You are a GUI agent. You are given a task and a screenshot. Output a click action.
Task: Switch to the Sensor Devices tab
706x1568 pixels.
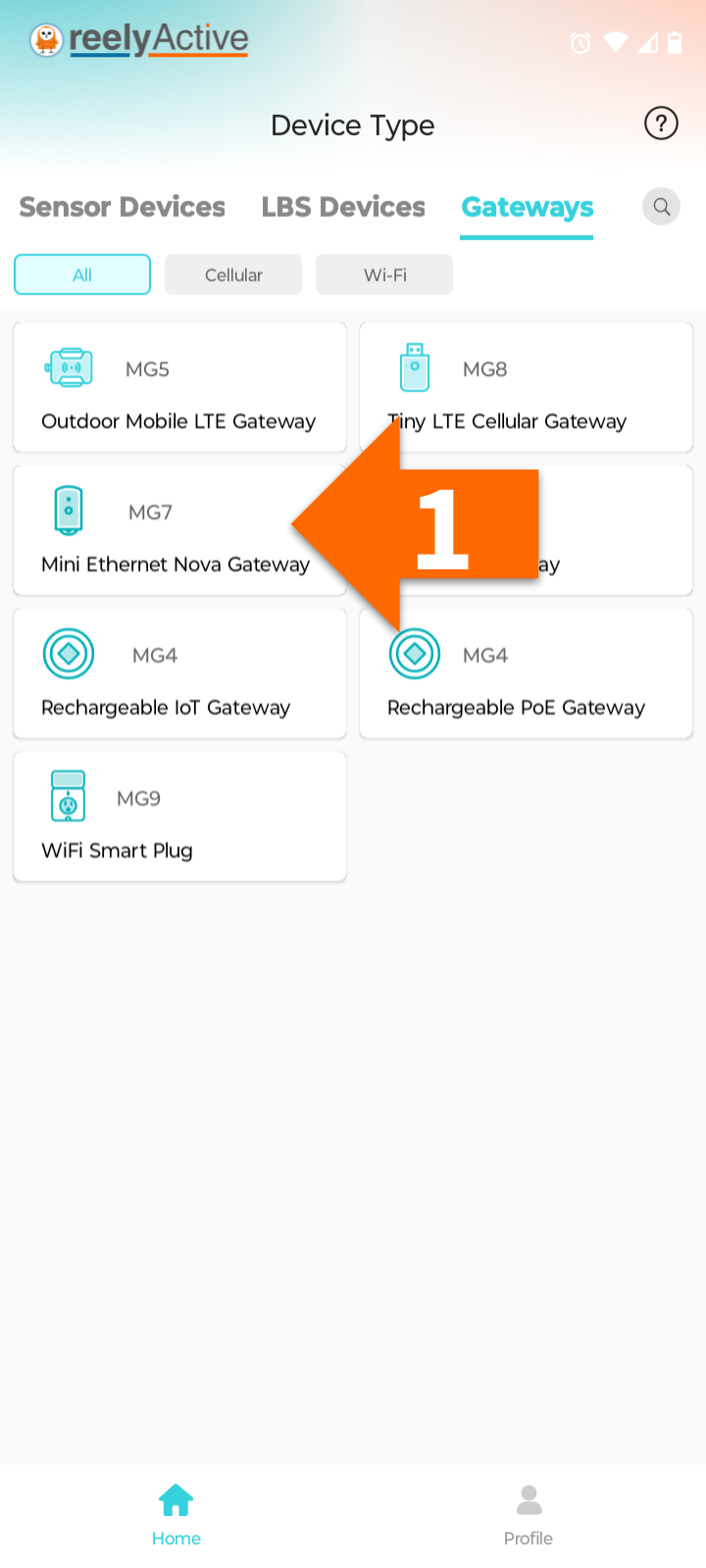[x=123, y=207]
